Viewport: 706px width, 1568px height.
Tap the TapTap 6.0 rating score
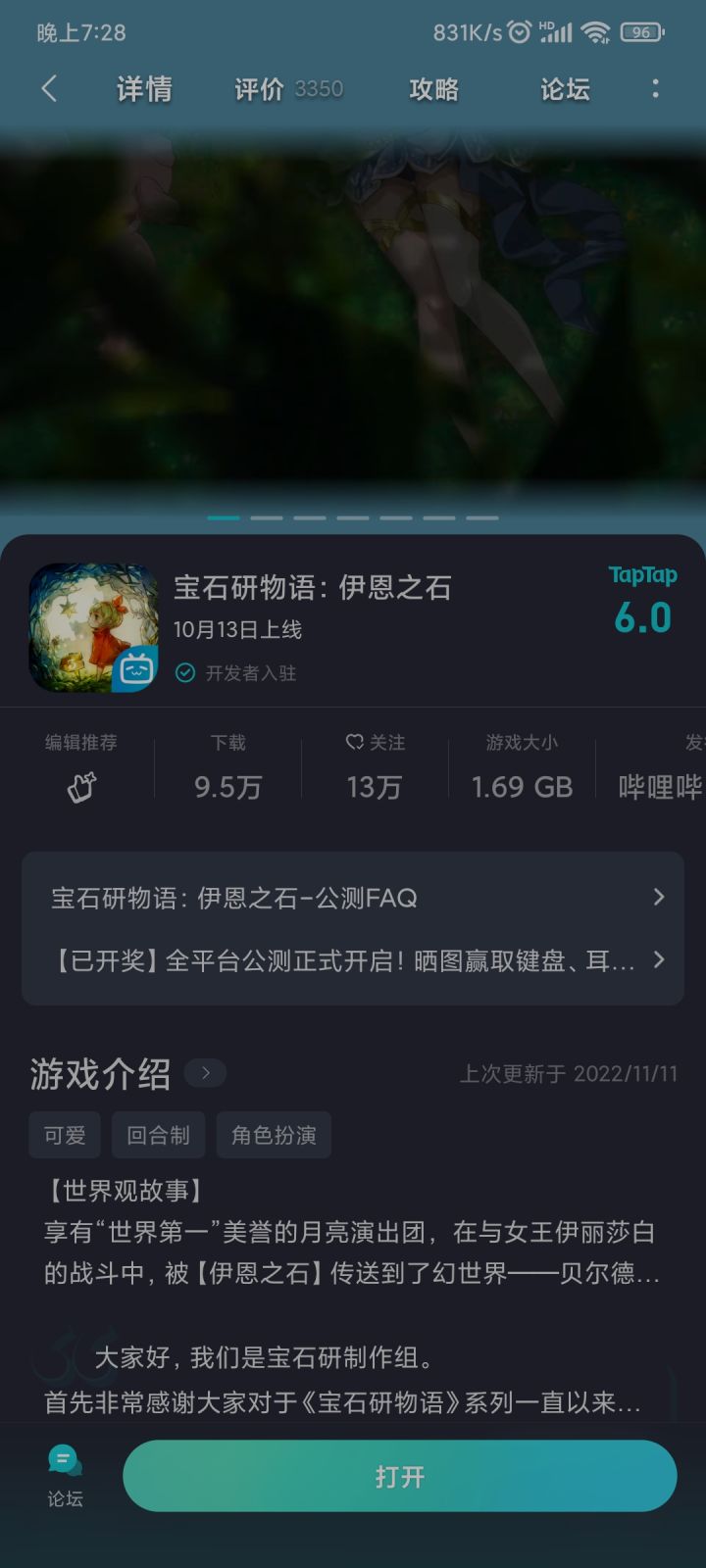click(x=642, y=616)
